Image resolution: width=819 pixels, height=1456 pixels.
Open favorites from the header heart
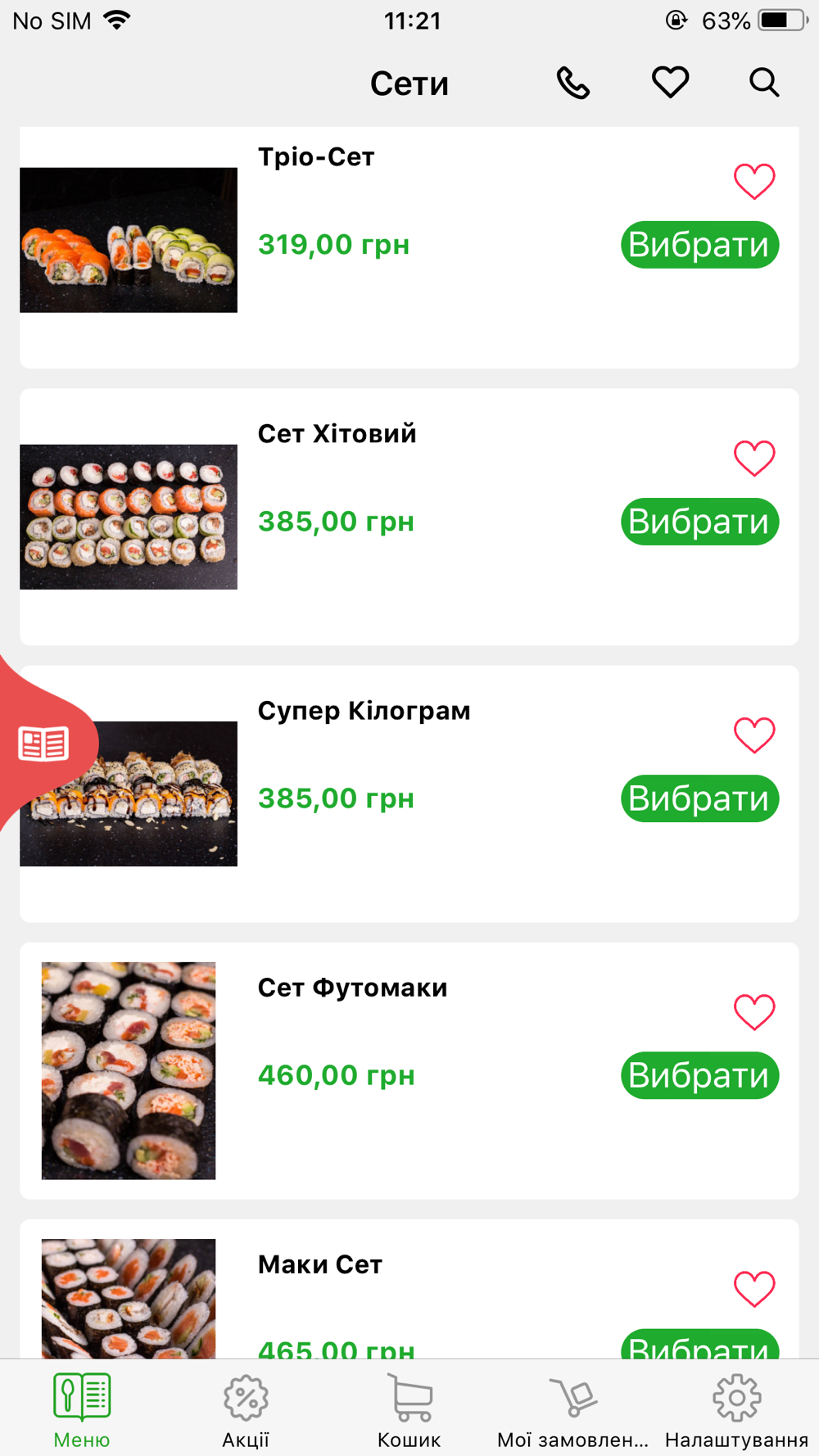[670, 83]
